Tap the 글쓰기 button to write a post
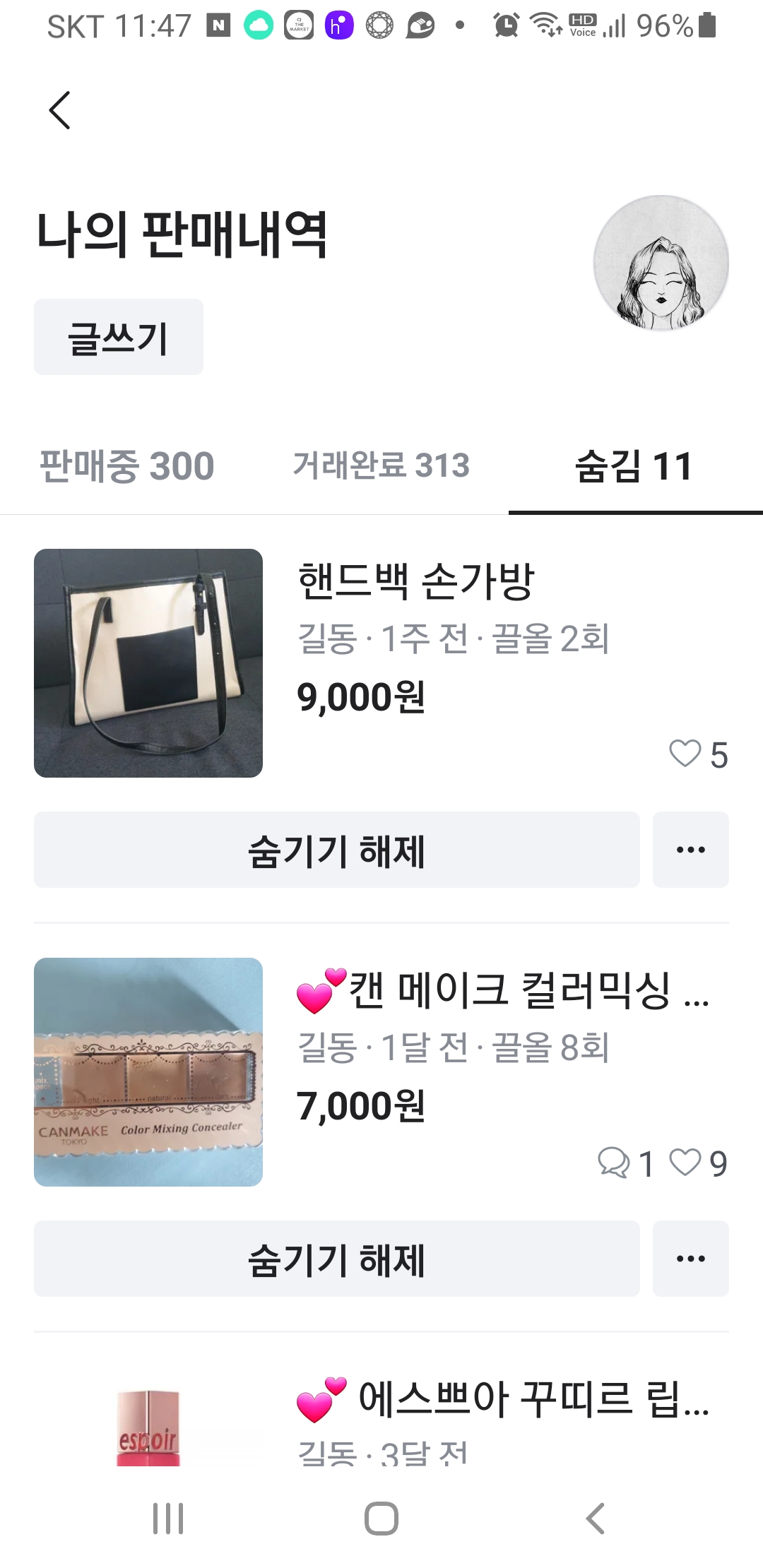 (x=119, y=337)
